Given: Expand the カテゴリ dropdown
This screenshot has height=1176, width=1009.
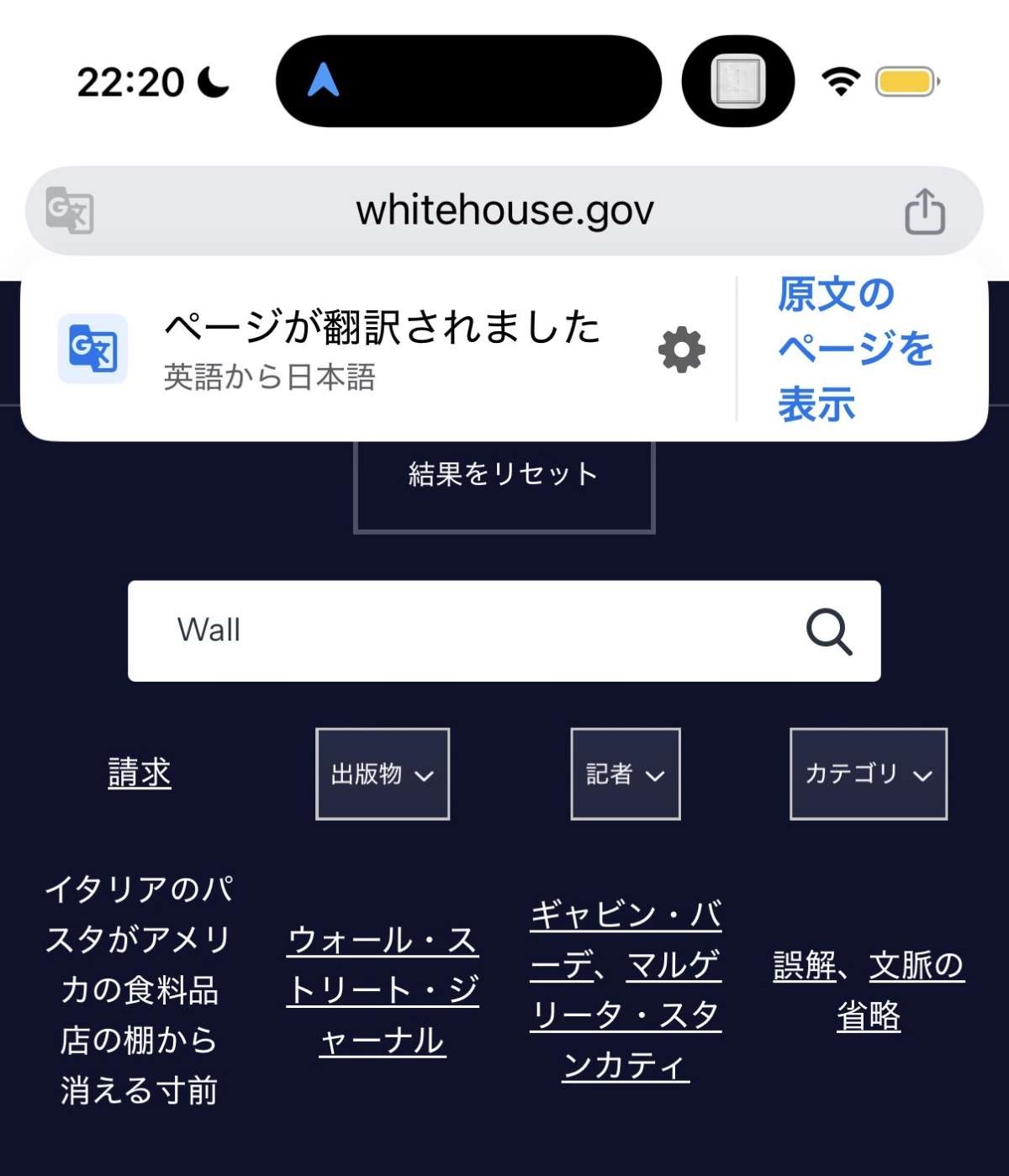Looking at the screenshot, I should (x=869, y=774).
